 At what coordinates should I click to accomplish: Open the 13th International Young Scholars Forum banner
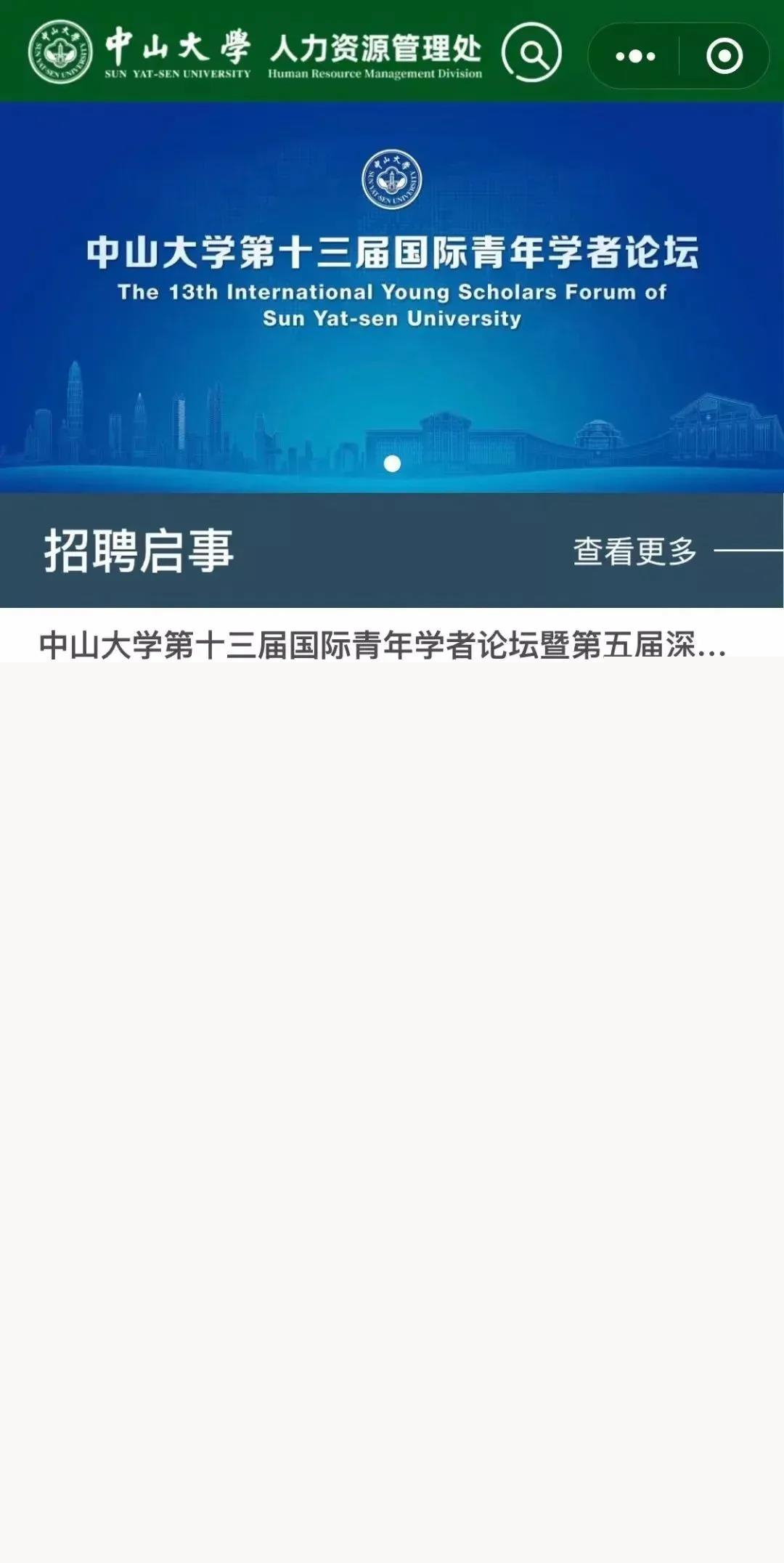(392, 291)
